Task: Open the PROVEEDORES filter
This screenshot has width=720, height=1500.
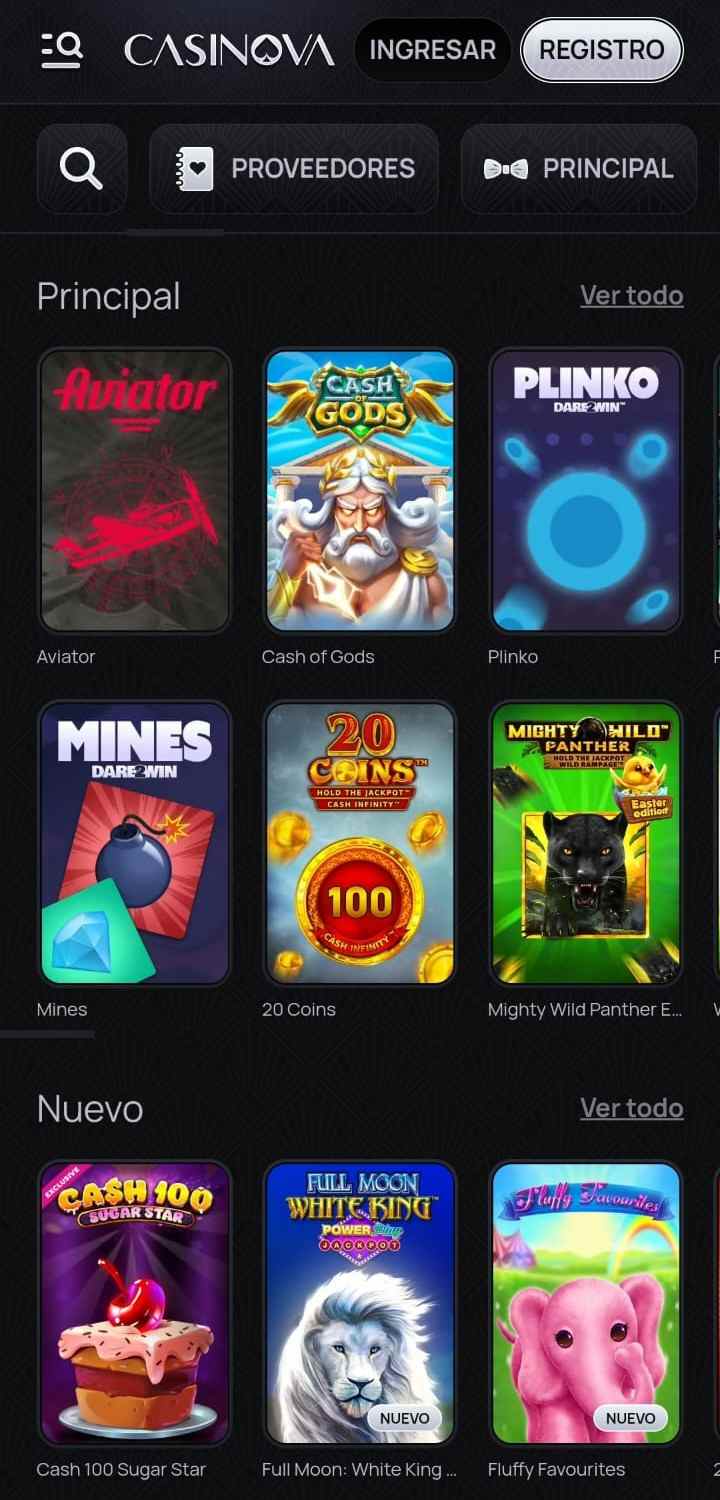Action: [x=294, y=168]
